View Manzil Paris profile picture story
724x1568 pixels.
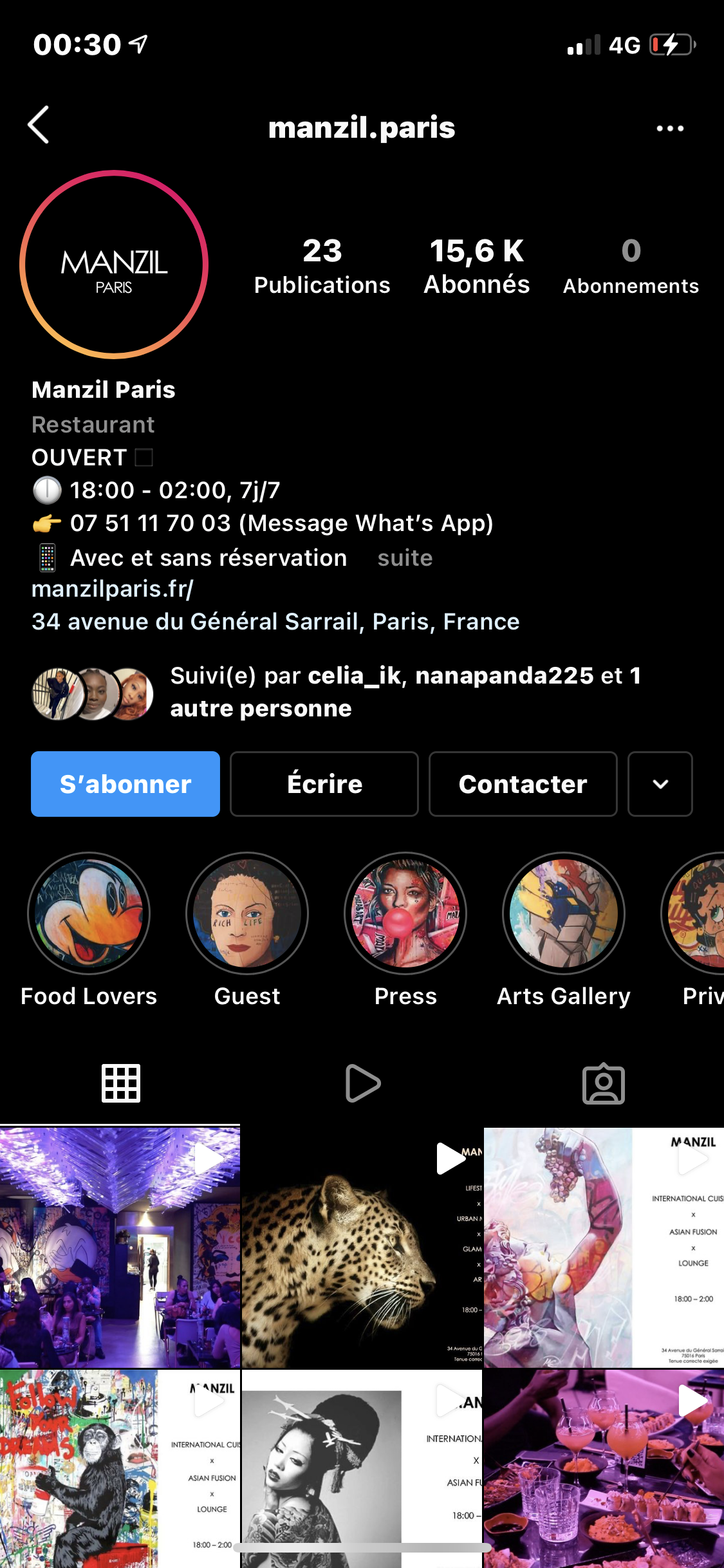pyautogui.click(x=114, y=265)
